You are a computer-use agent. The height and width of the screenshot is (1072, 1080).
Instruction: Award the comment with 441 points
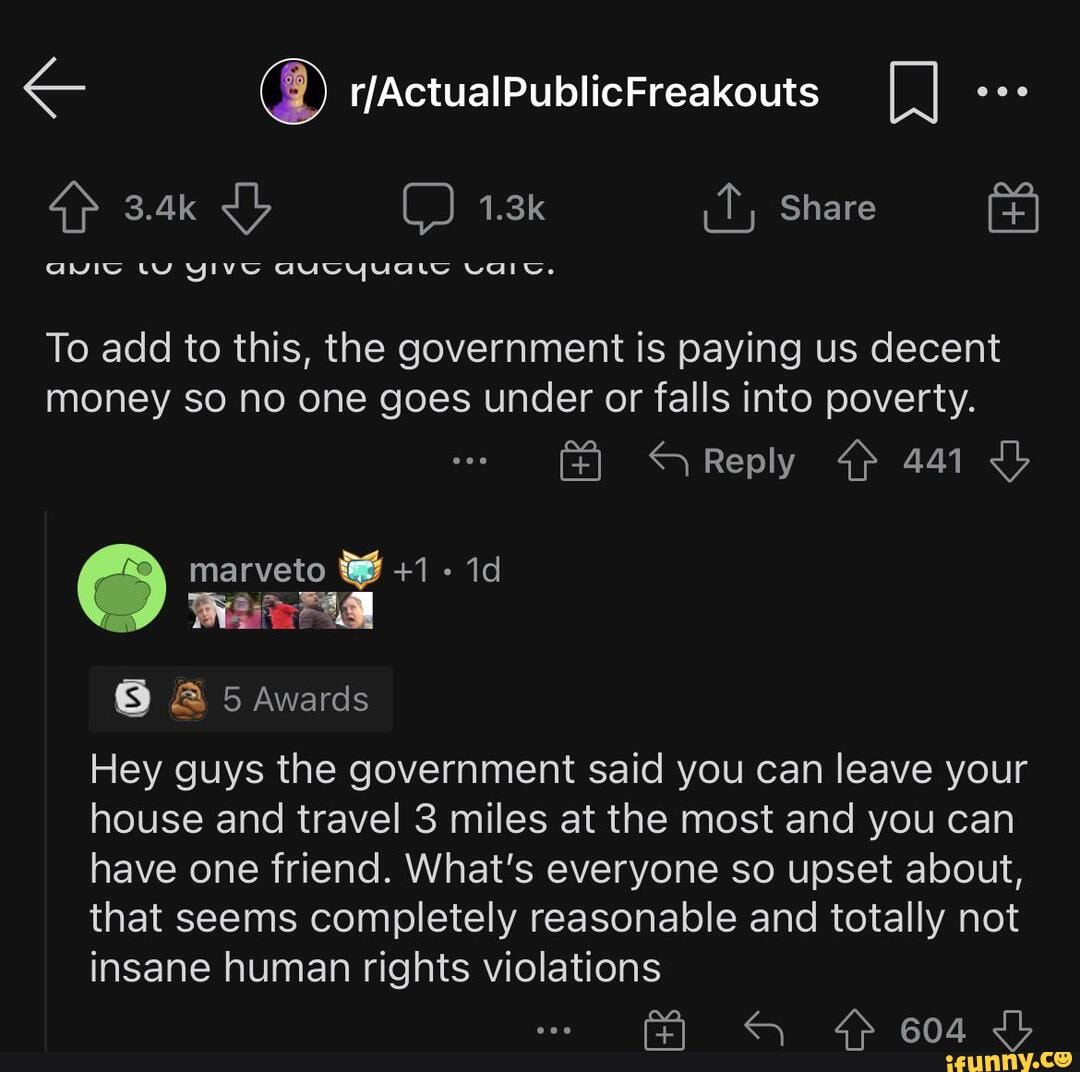[580, 463]
